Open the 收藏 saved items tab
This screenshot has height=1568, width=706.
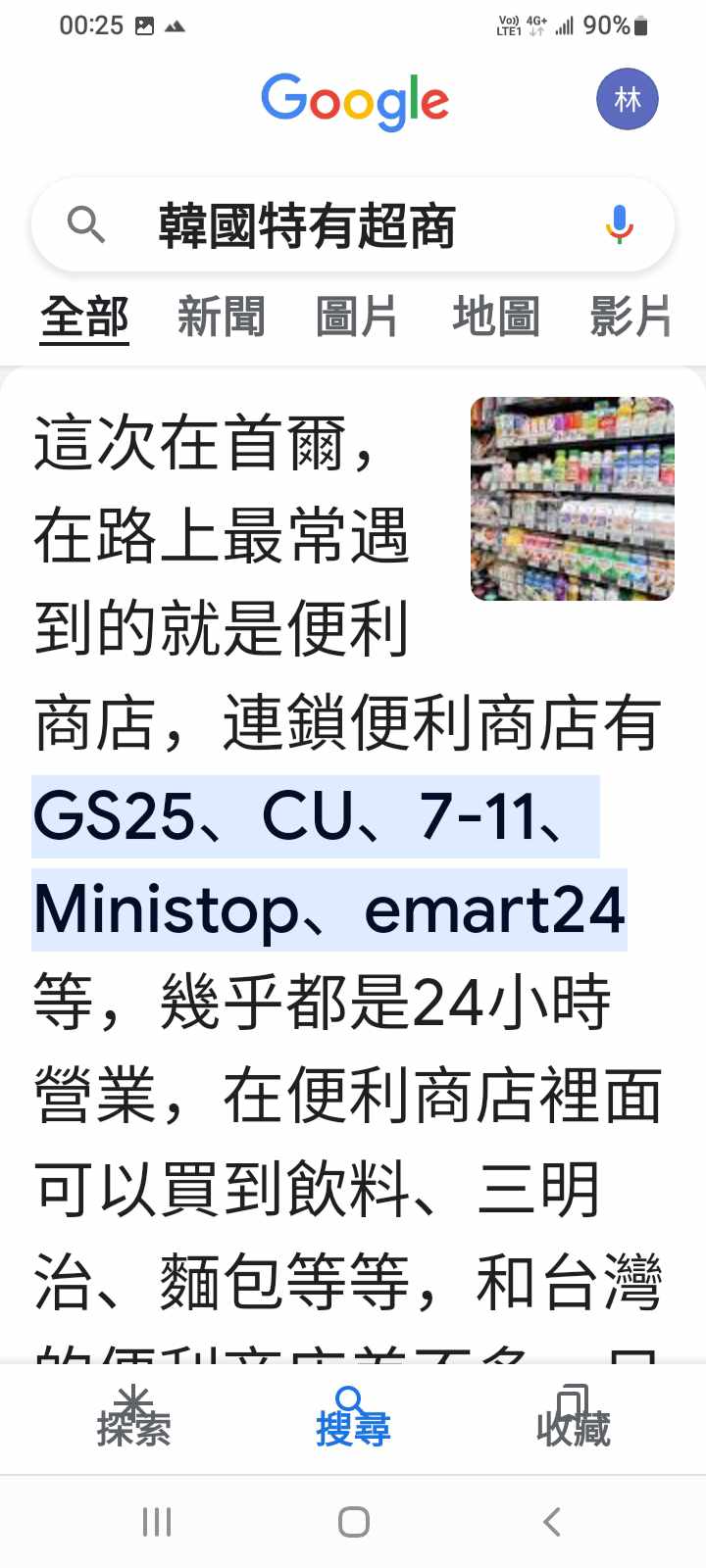click(x=574, y=1417)
